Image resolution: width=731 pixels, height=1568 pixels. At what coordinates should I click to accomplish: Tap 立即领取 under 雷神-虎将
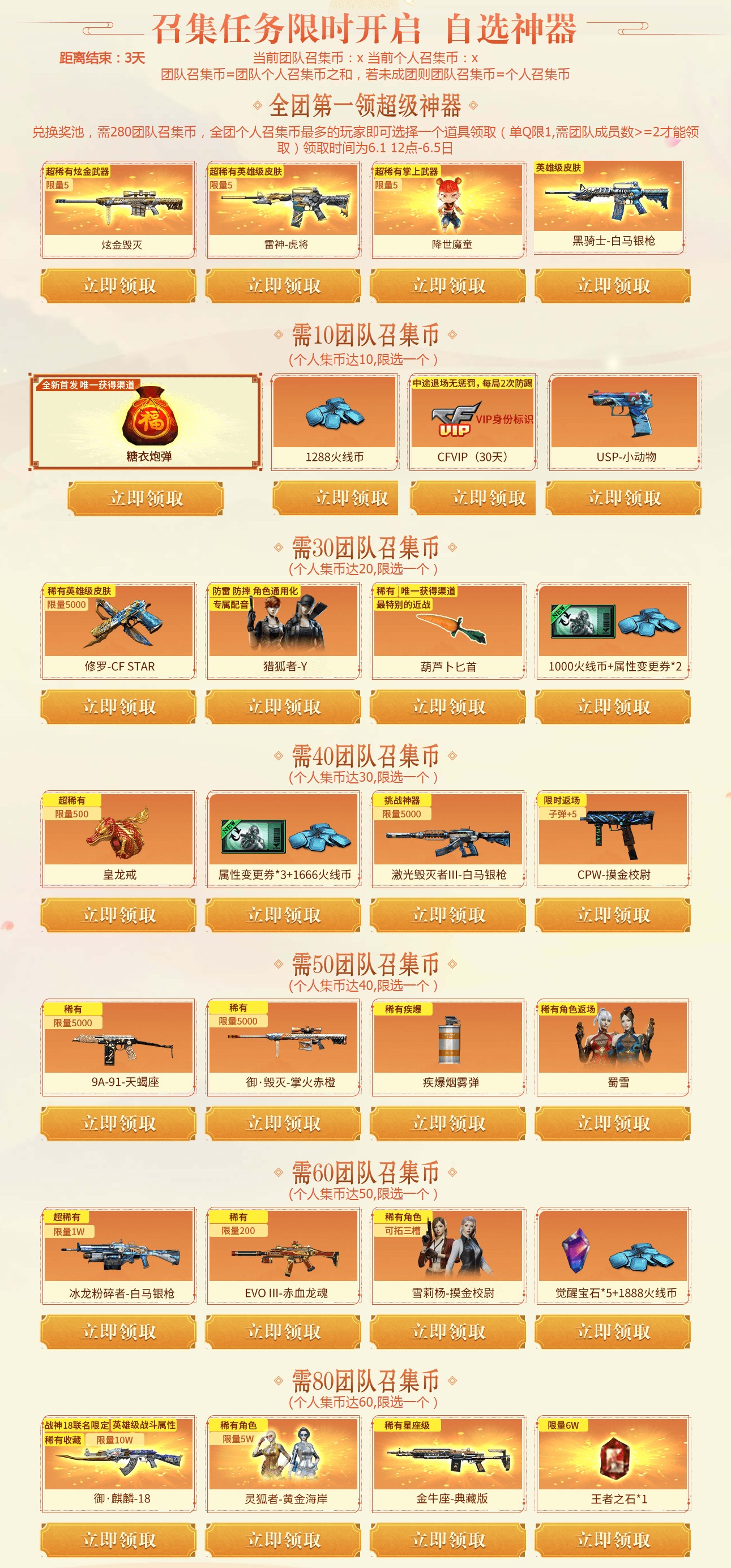click(x=284, y=285)
